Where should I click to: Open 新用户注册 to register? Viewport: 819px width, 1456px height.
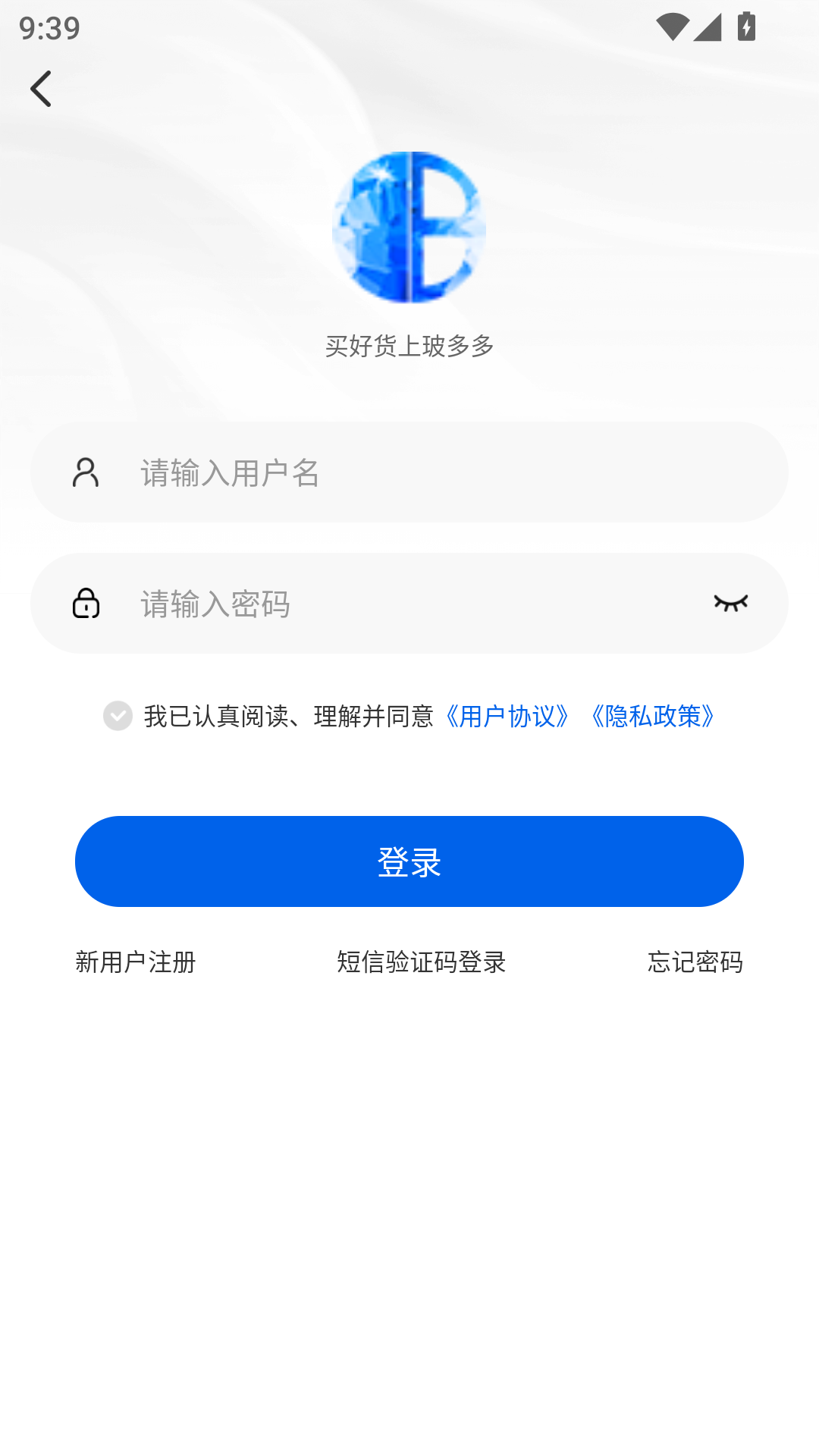pos(136,962)
